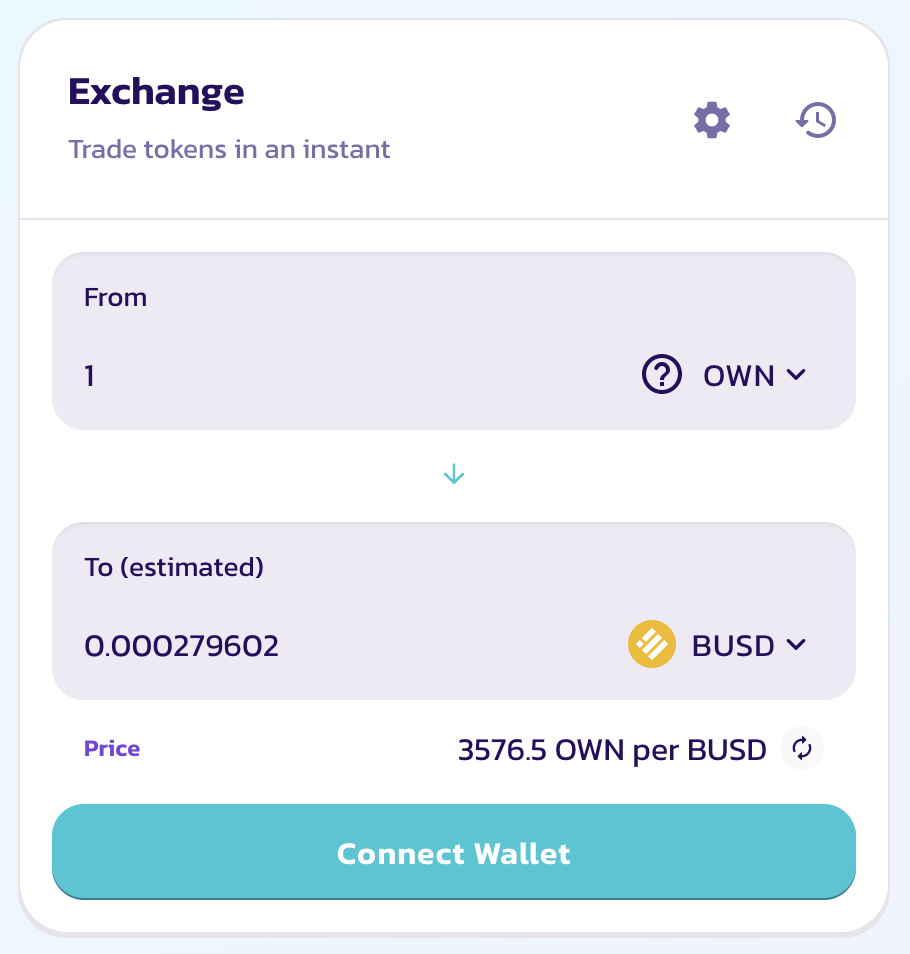Swap token direction with the arrow
The height and width of the screenshot is (954, 910).
(x=454, y=474)
